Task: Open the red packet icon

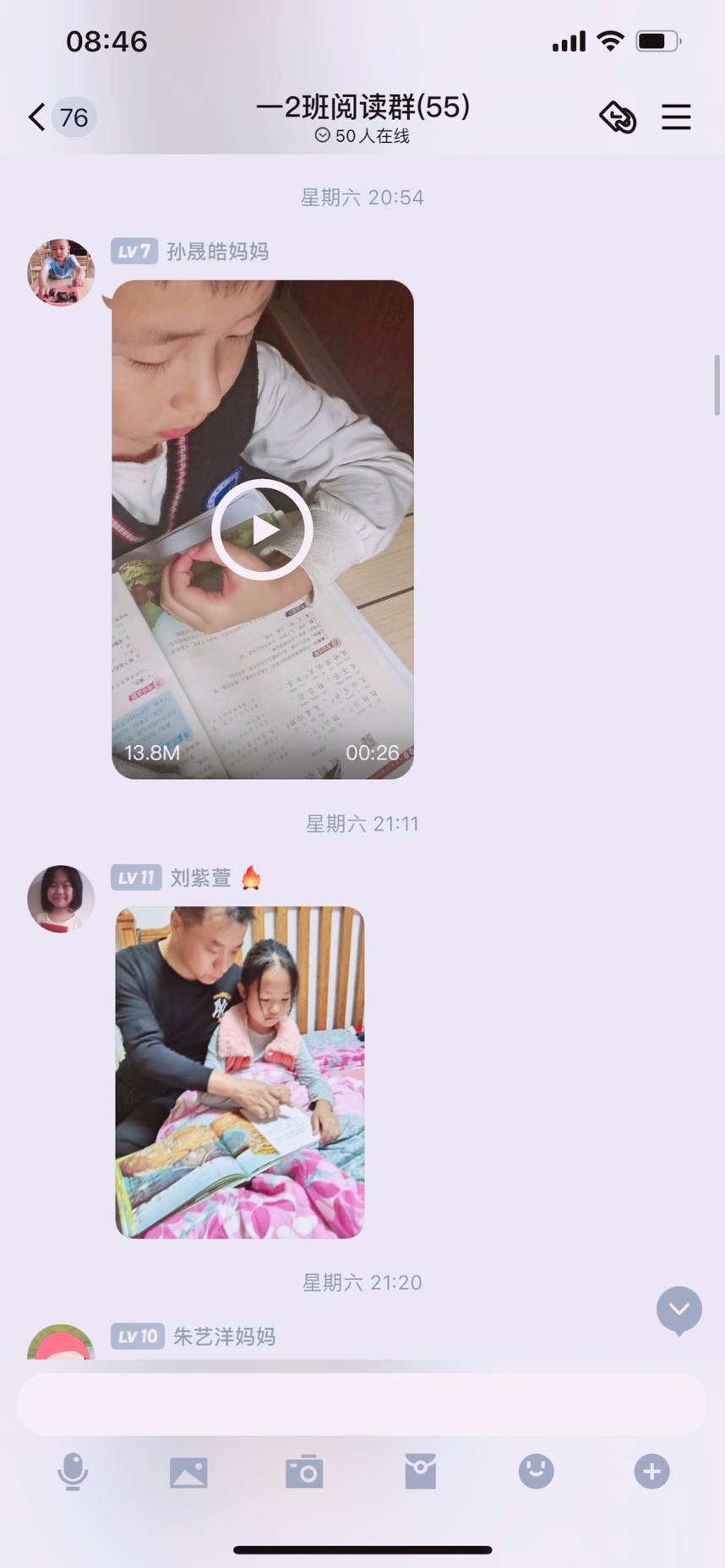Action: point(420,1472)
